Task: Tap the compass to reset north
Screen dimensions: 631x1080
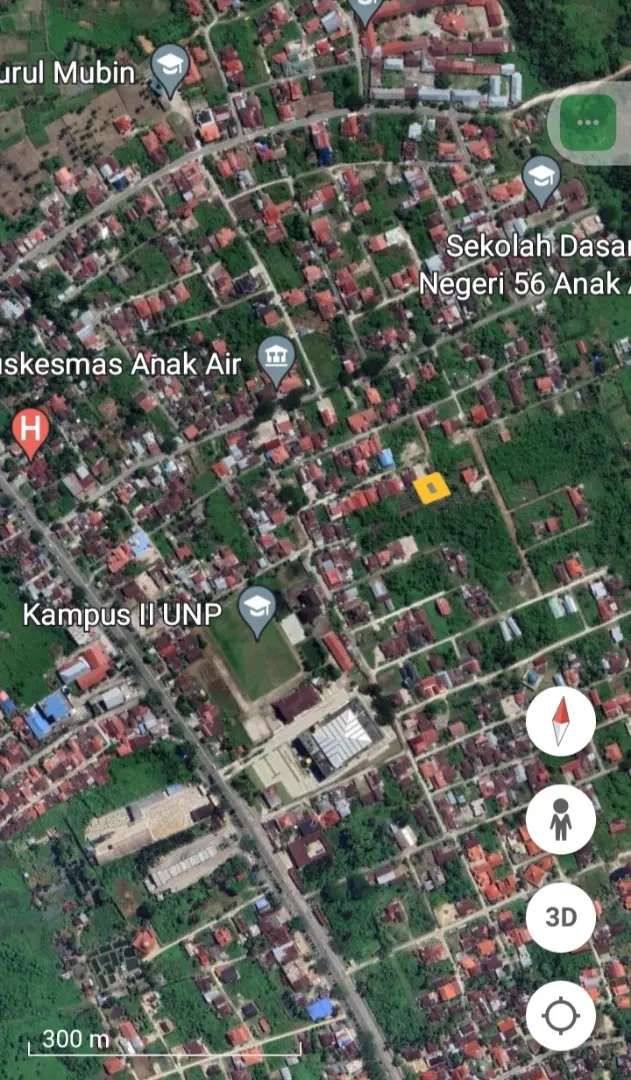Action: pos(561,720)
